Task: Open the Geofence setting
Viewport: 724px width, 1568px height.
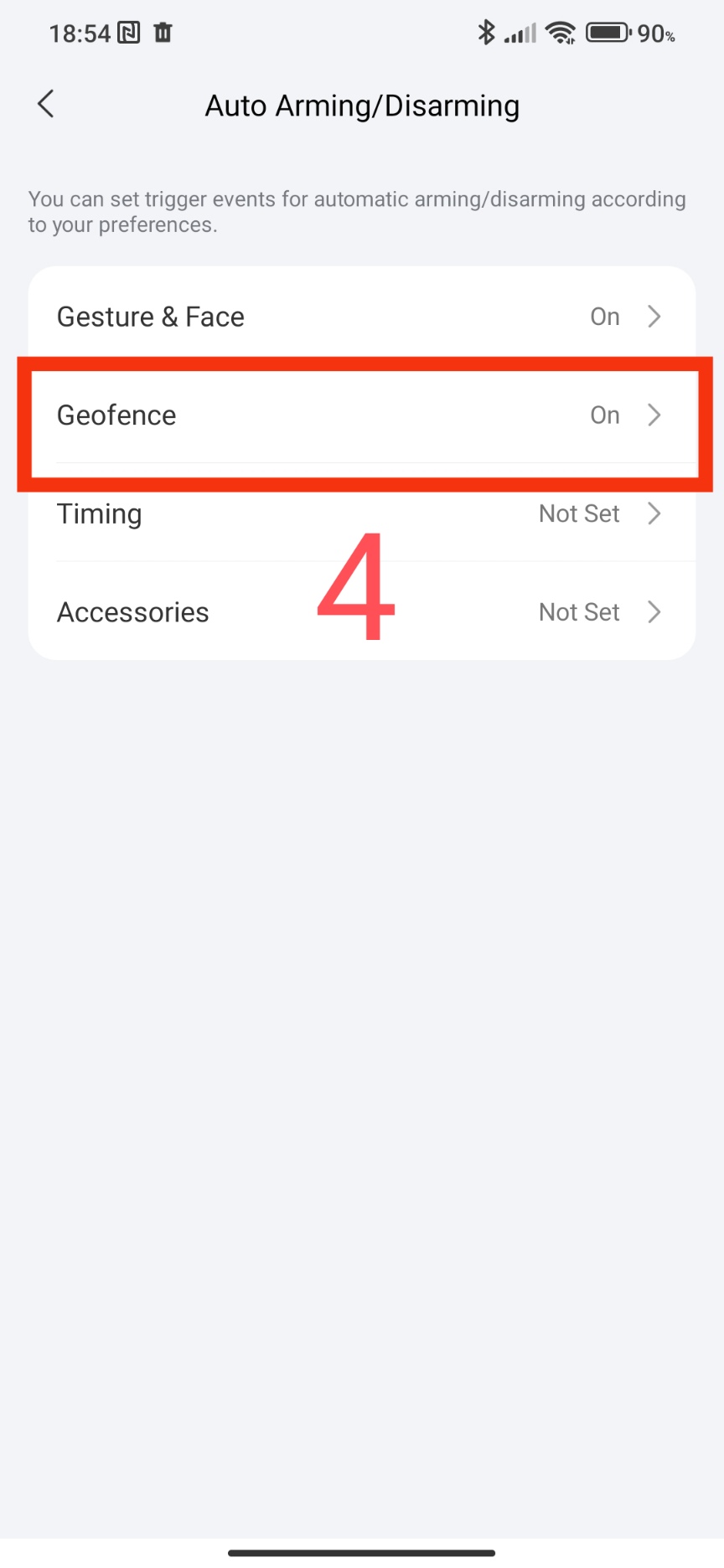Action: coord(360,415)
